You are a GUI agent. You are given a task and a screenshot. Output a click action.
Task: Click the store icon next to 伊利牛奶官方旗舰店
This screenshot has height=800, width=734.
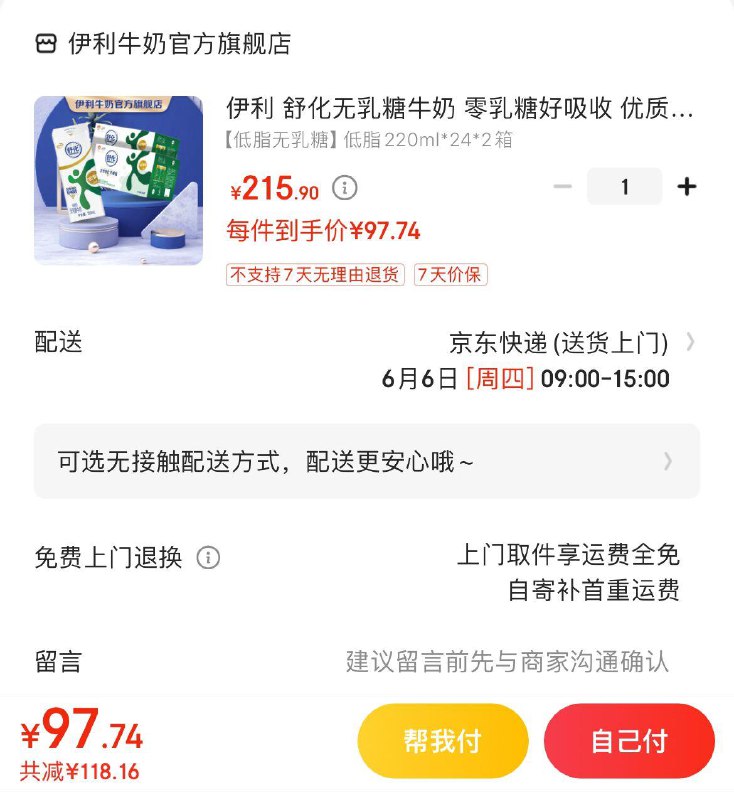[x=44, y=42]
